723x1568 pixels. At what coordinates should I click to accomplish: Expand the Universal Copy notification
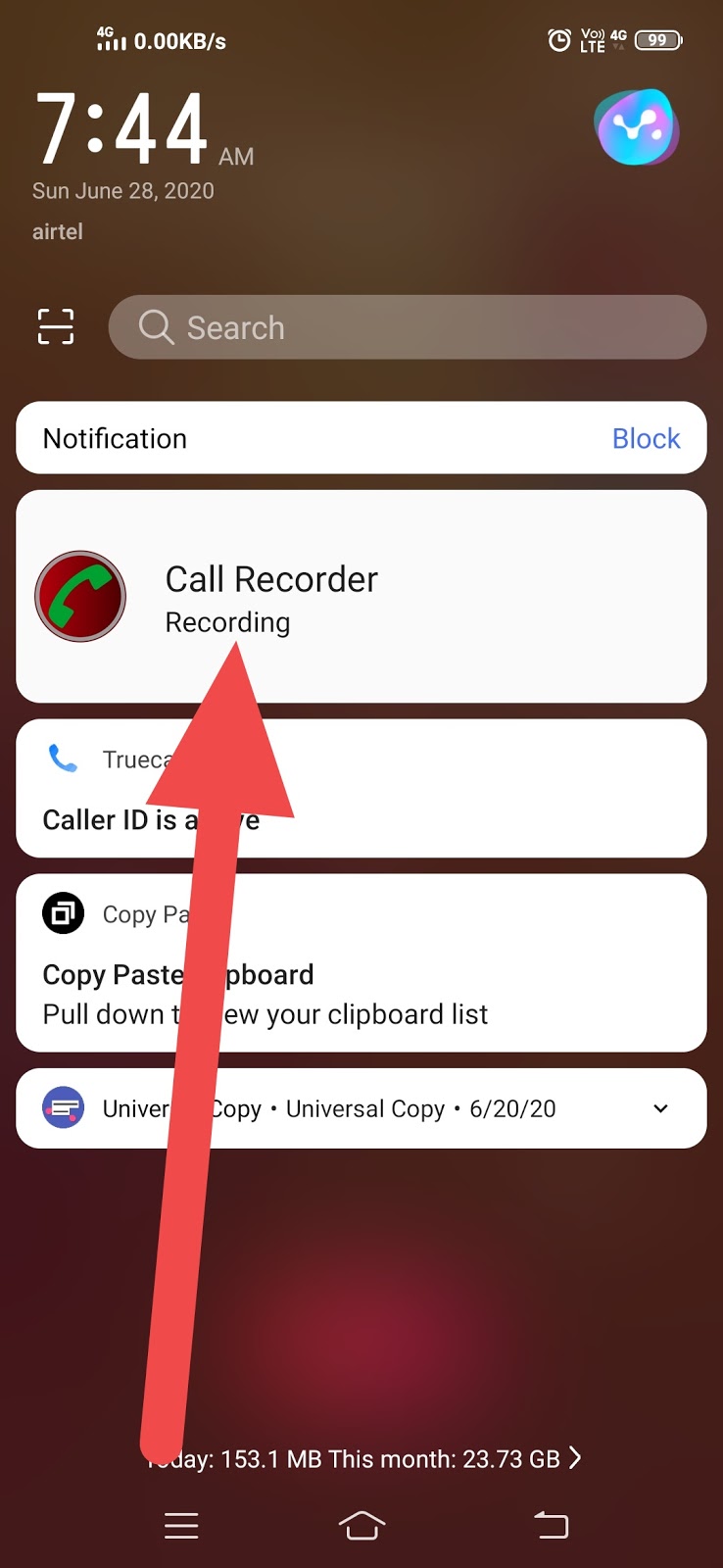coord(660,1108)
